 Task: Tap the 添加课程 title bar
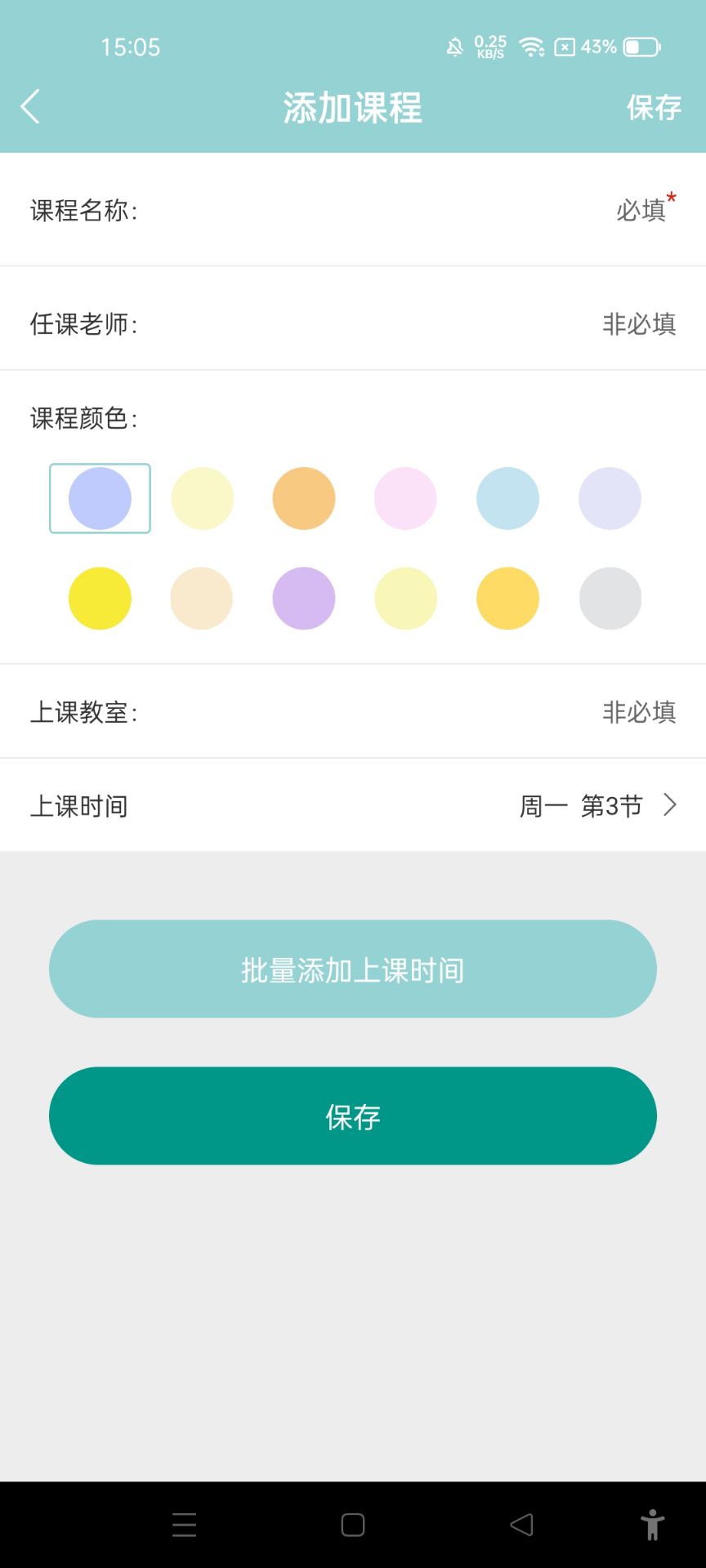click(351, 106)
